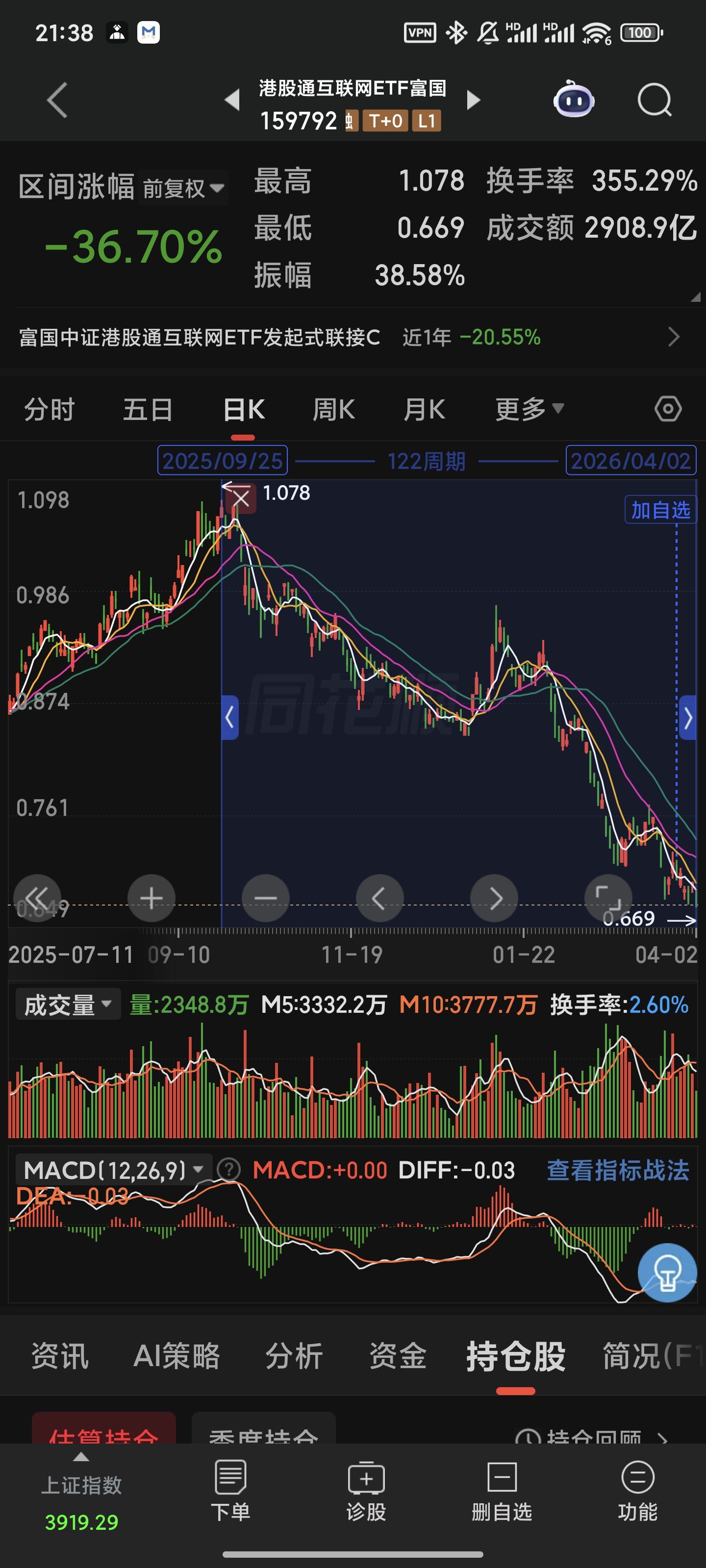Zoom out the K-line chart with minus

coord(266,899)
